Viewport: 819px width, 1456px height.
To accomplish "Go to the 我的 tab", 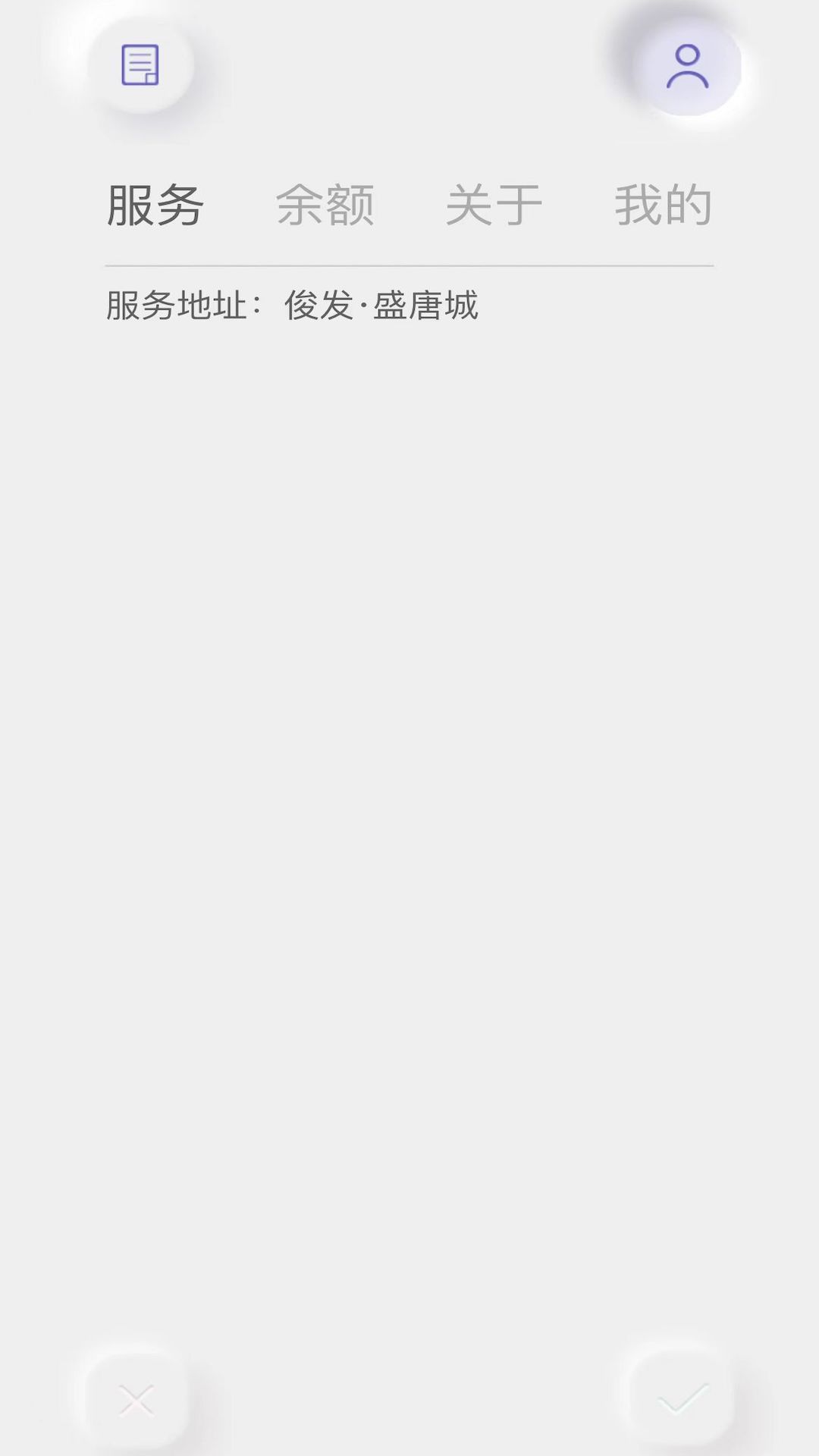I will 663,205.
